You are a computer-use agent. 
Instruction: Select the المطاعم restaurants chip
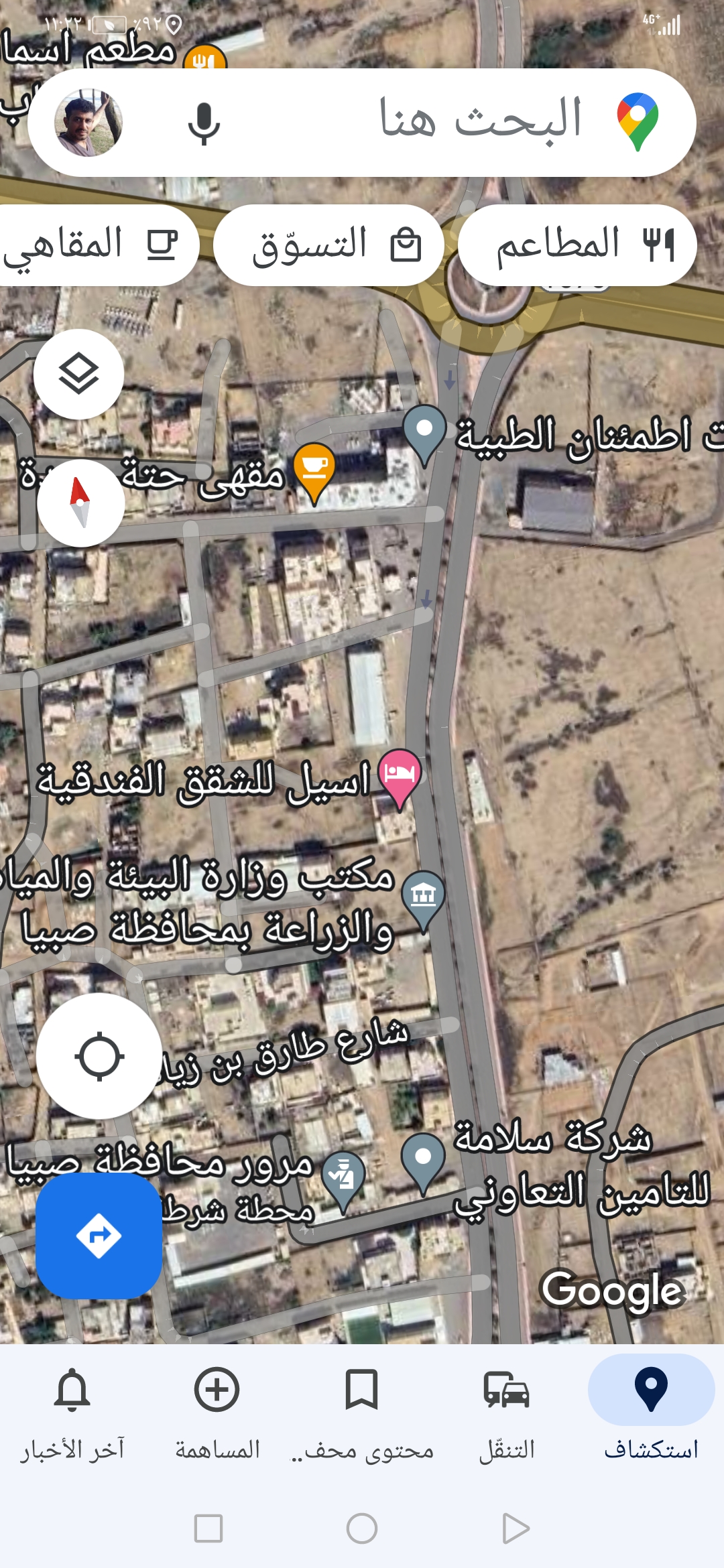tap(578, 245)
